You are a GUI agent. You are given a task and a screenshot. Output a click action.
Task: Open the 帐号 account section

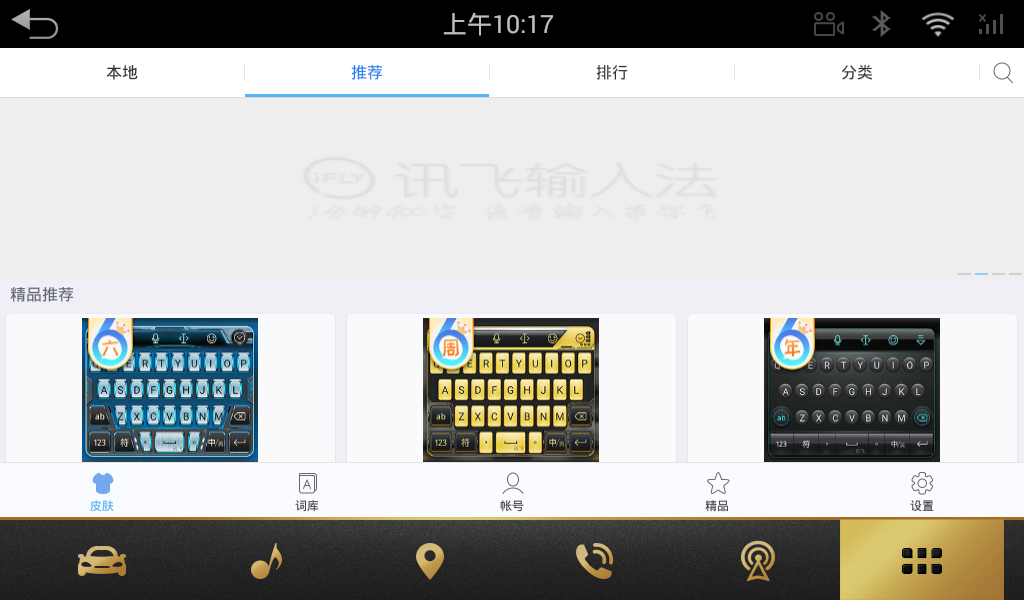click(512, 492)
